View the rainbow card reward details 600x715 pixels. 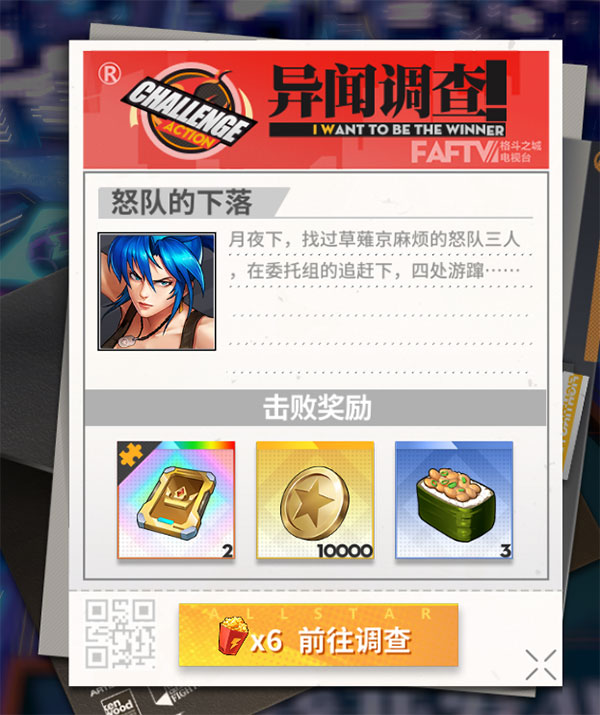pos(175,499)
